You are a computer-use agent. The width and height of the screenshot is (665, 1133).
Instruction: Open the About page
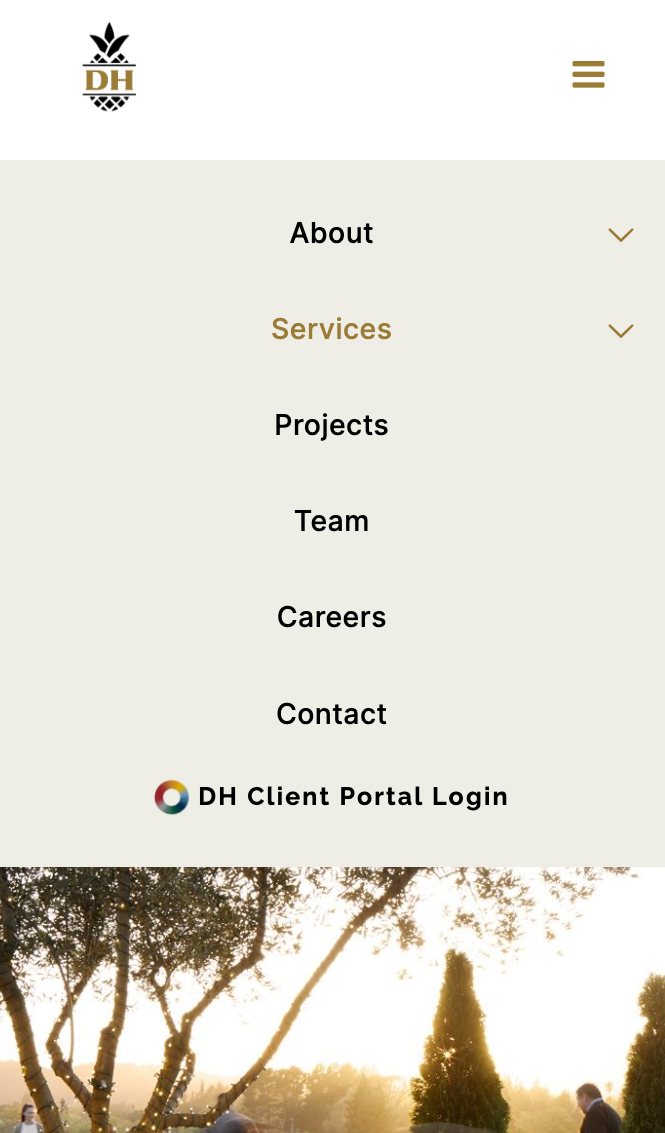tap(331, 233)
